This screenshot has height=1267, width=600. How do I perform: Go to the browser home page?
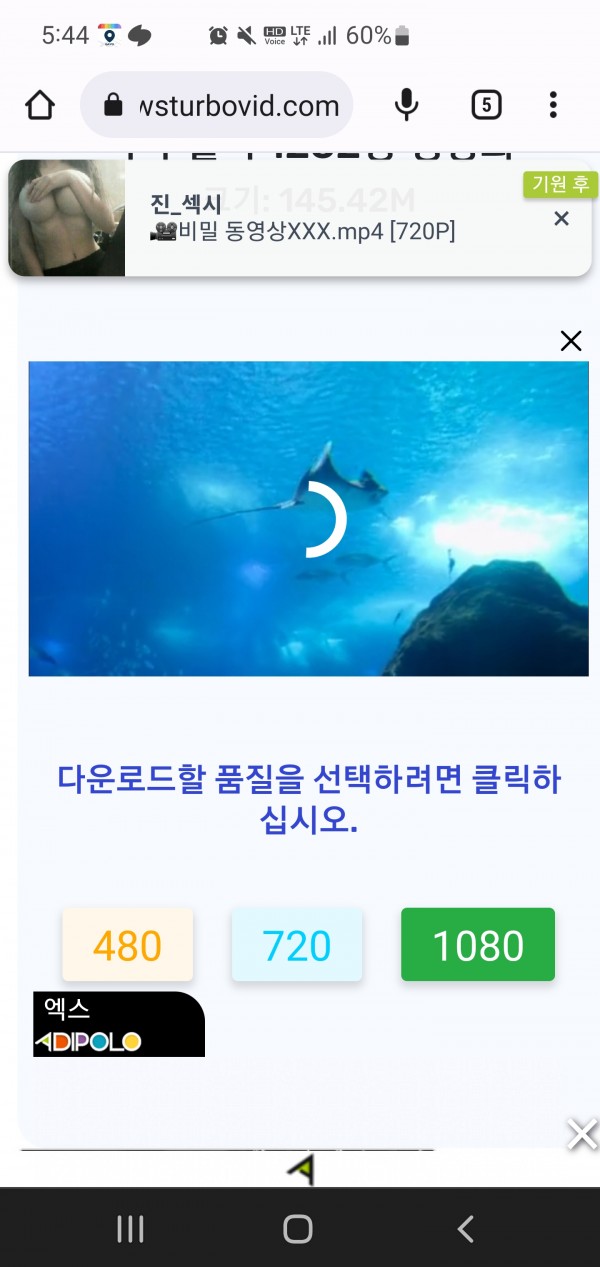(x=40, y=105)
